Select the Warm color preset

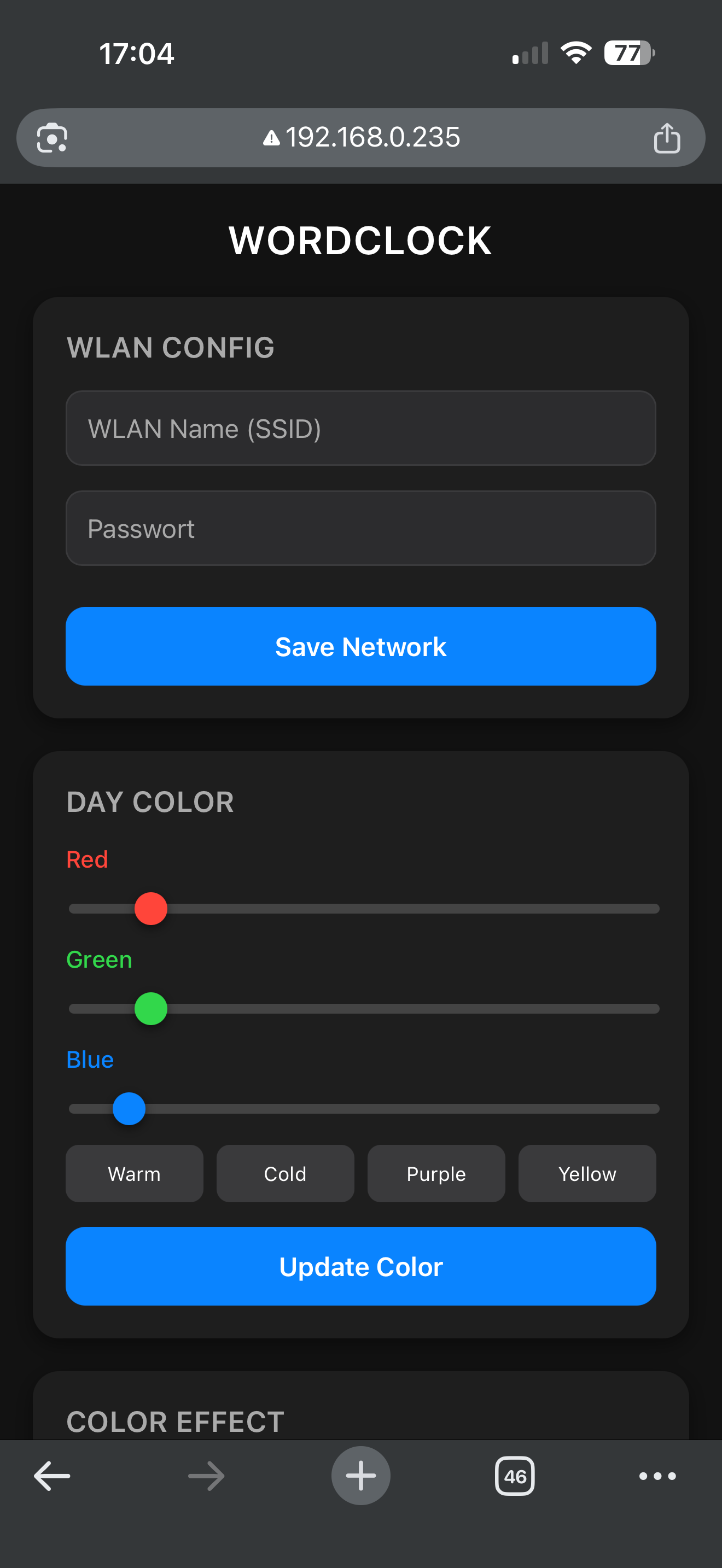tap(135, 1174)
